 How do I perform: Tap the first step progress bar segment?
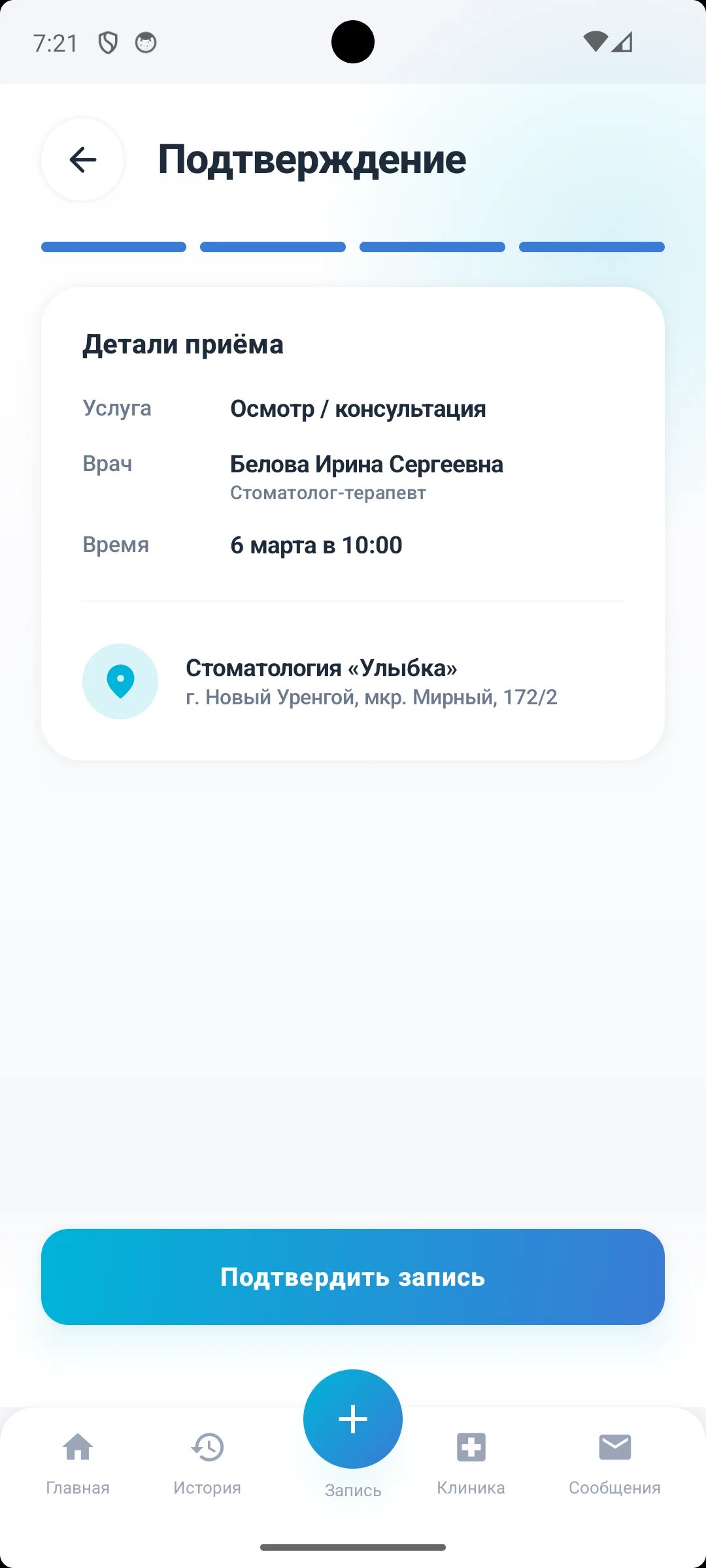pos(113,247)
